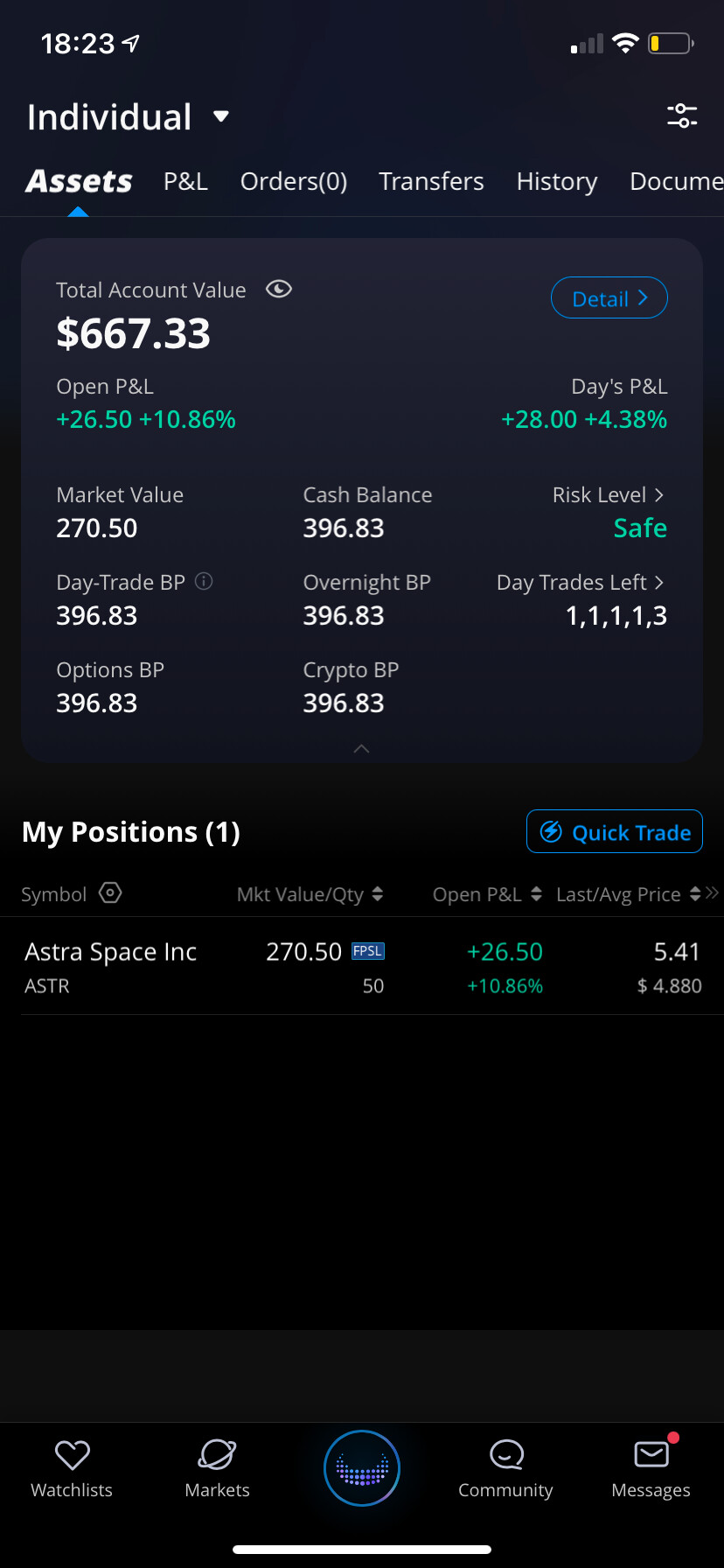Collapse the account summary card
The image size is (724, 1568).
click(x=361, y=748)
